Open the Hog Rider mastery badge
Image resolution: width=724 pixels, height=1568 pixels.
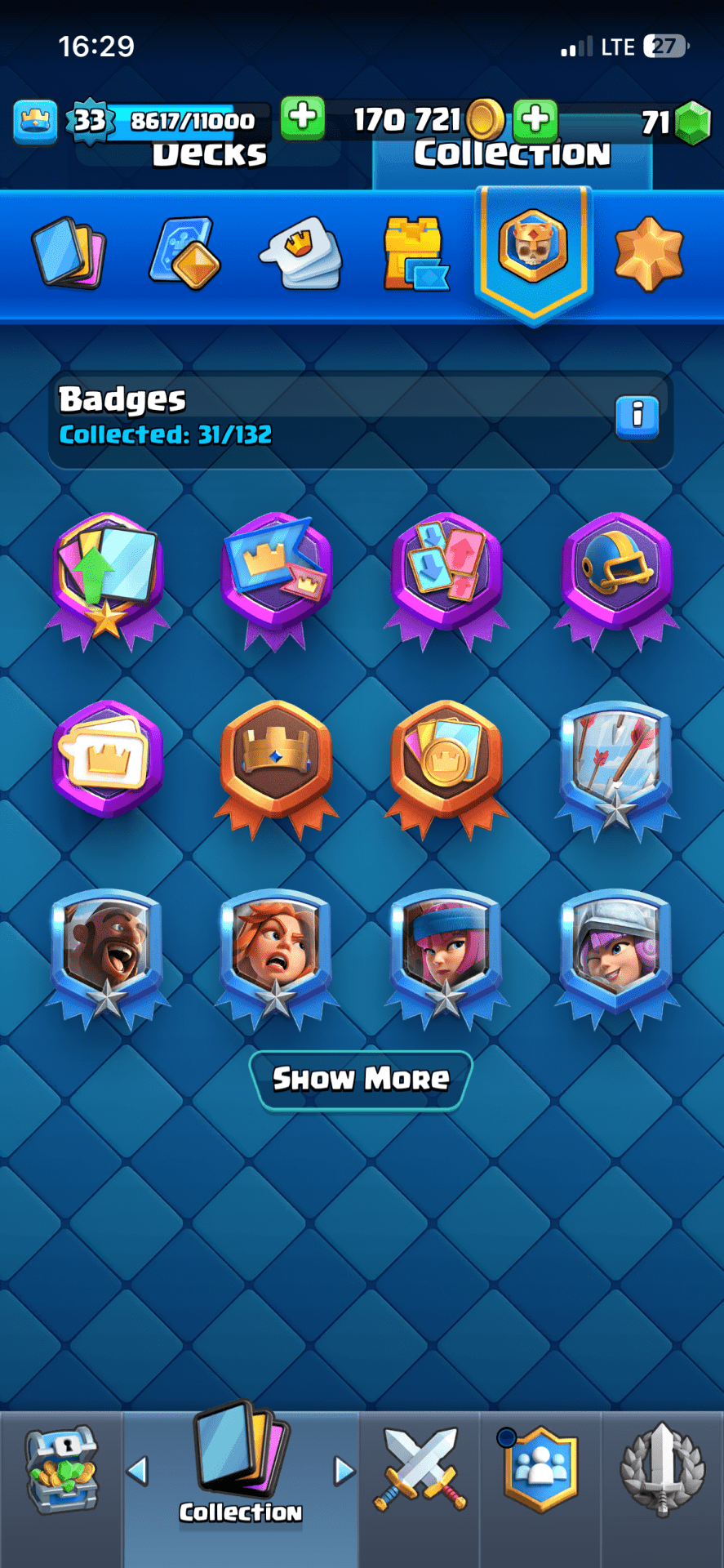click(107, 951)
